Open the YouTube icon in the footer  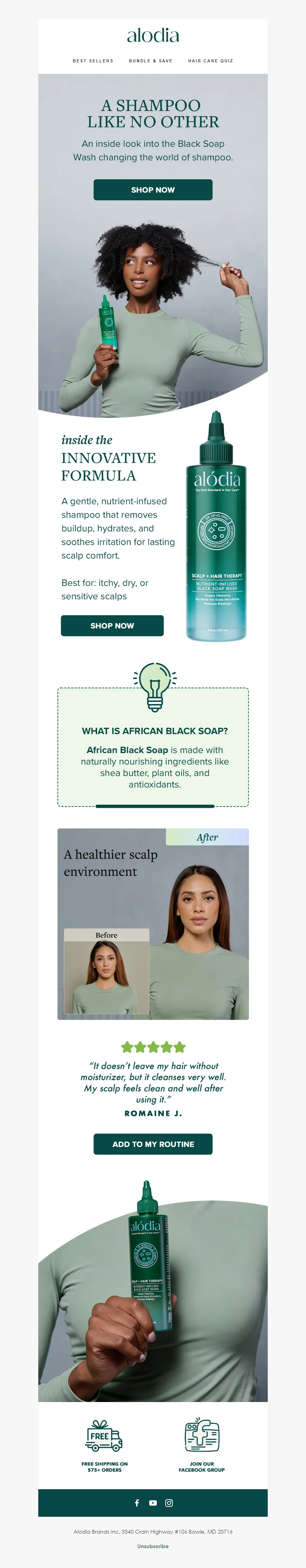click(153, 1503)
